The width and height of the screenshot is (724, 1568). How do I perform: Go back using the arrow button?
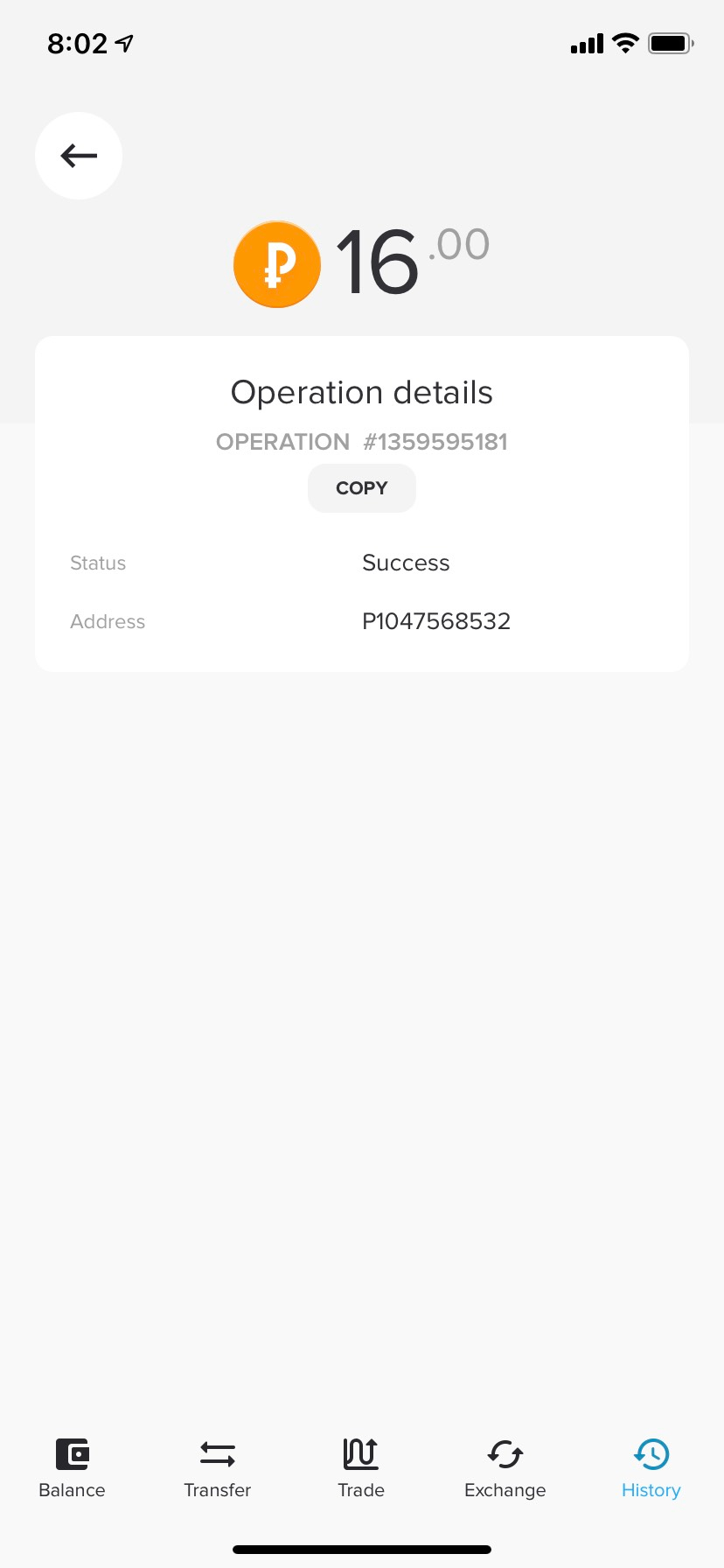[79, 156]
